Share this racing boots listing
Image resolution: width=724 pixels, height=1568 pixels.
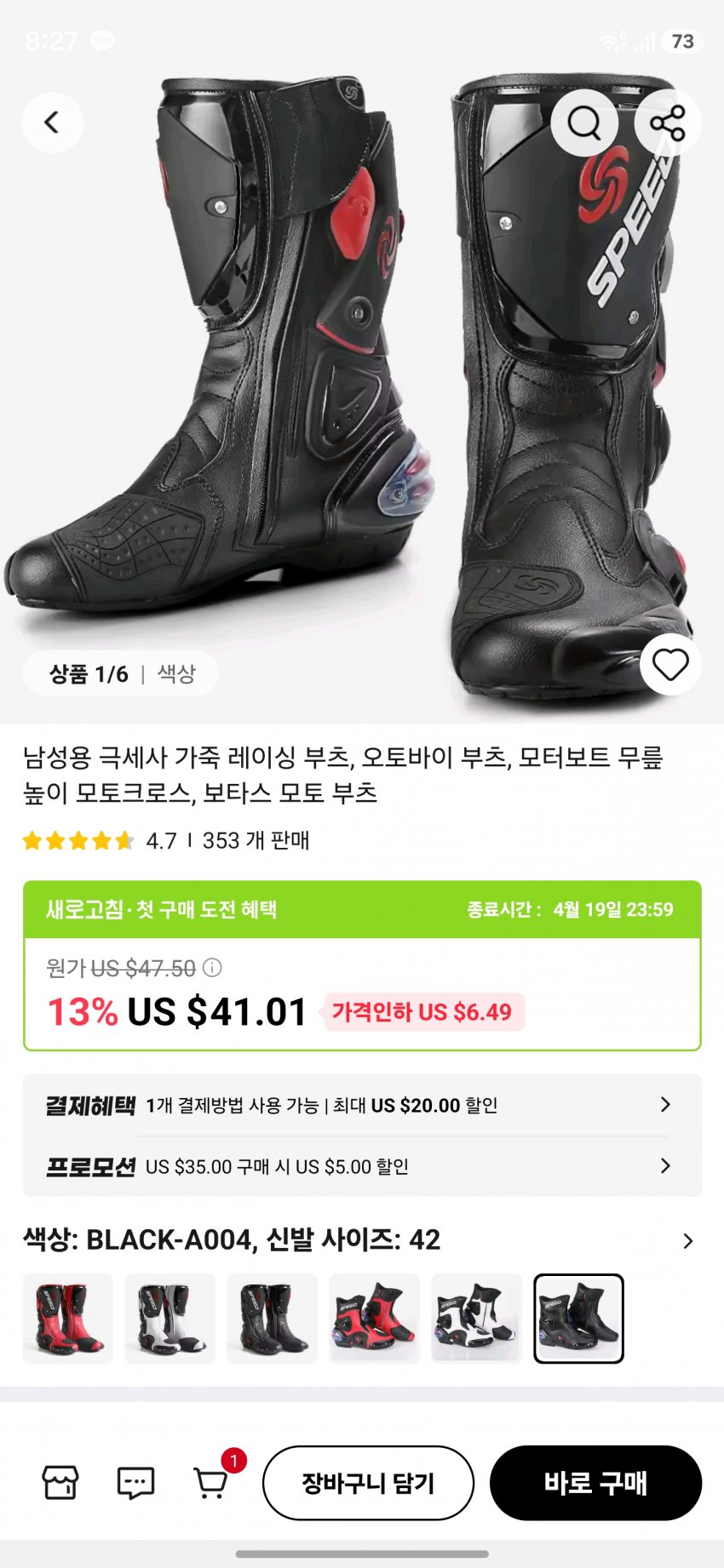[x=667, y=123]
